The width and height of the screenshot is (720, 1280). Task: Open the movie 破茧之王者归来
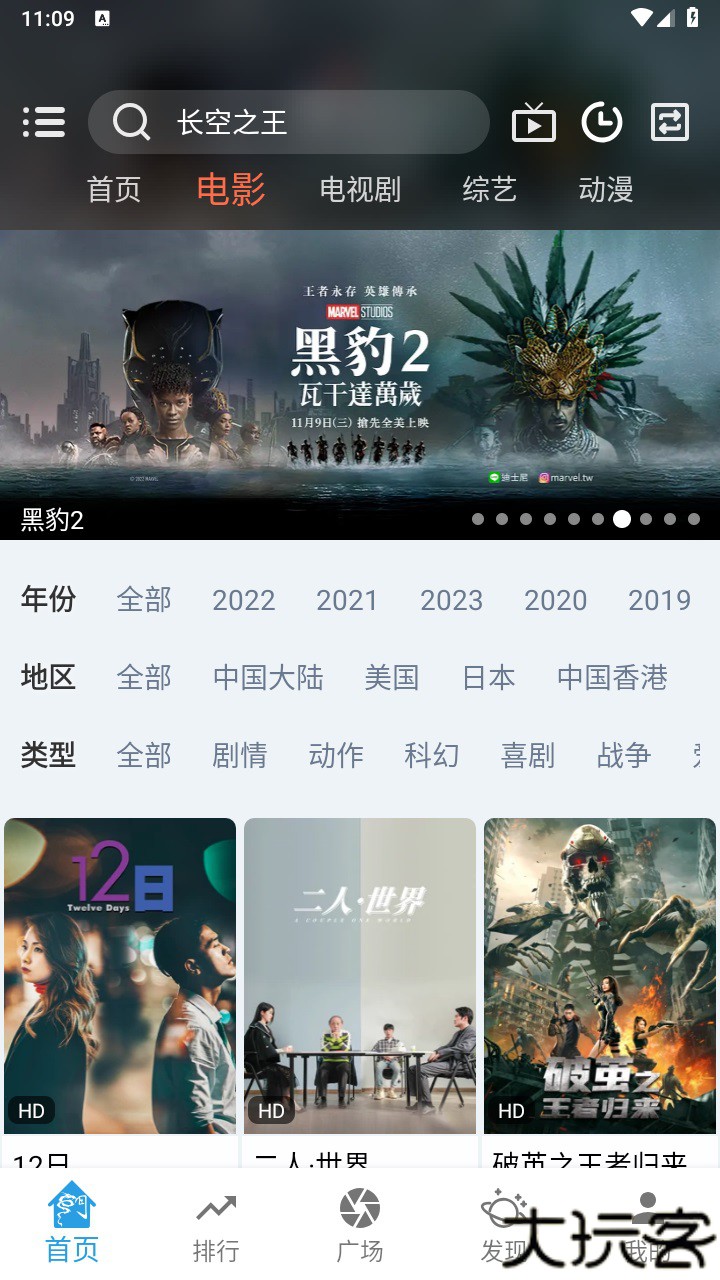[x=600, y=975]
